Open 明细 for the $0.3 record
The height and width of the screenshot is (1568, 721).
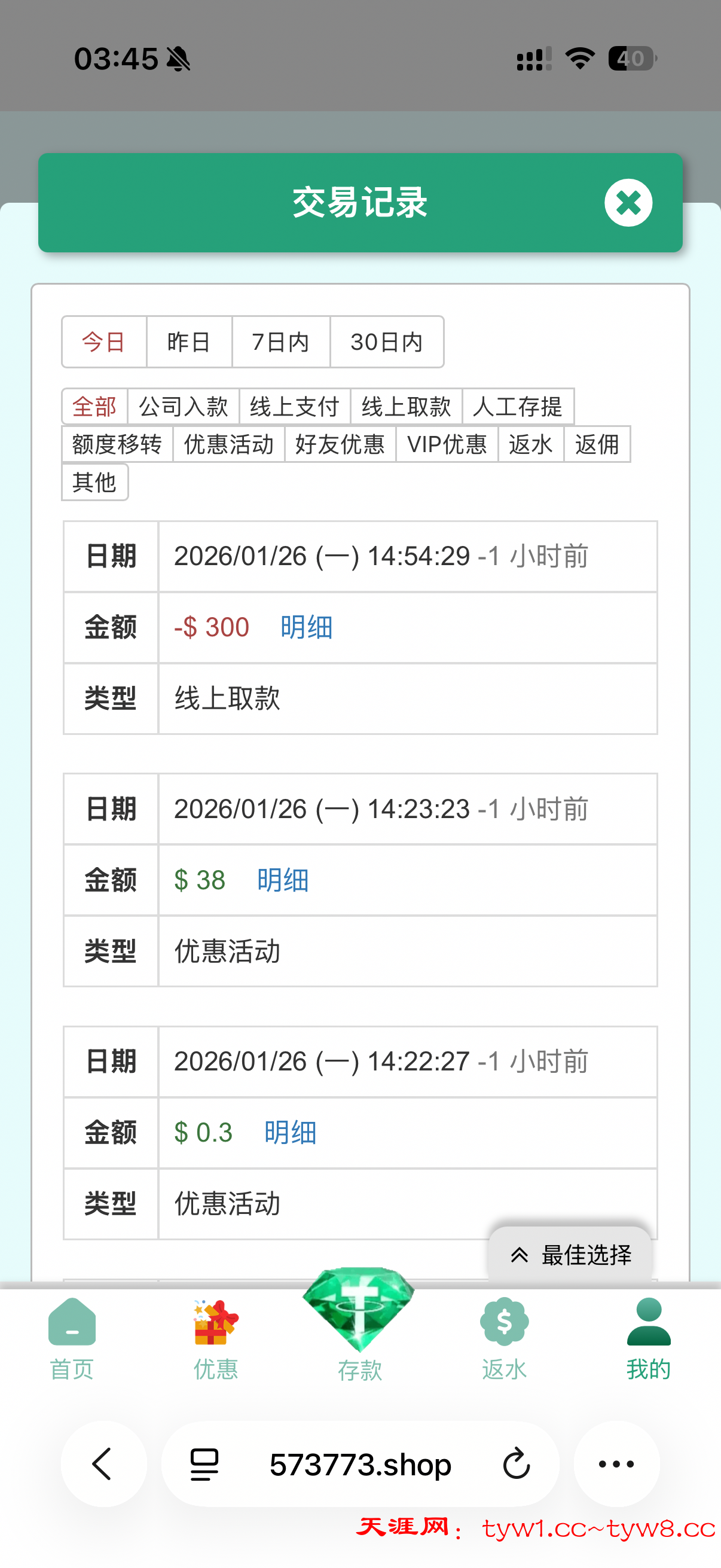tap(290, 1133)
